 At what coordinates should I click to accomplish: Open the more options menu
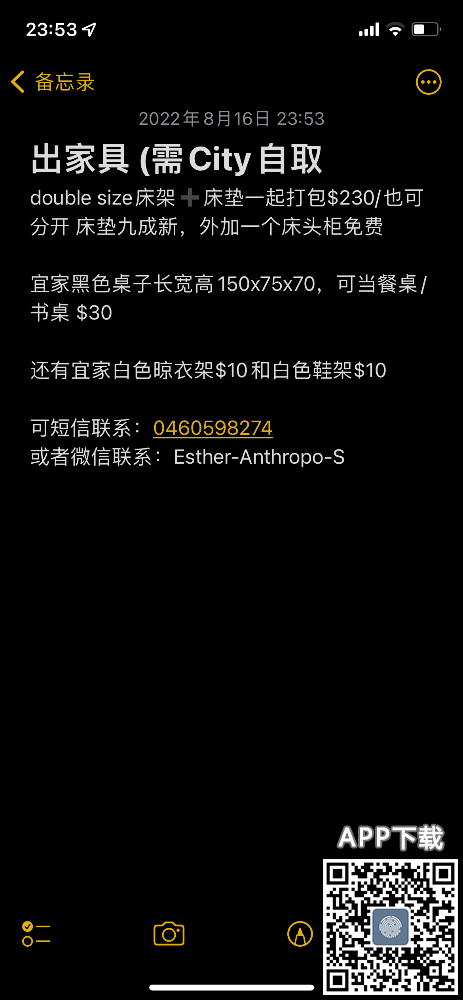[x=428, y=82]
